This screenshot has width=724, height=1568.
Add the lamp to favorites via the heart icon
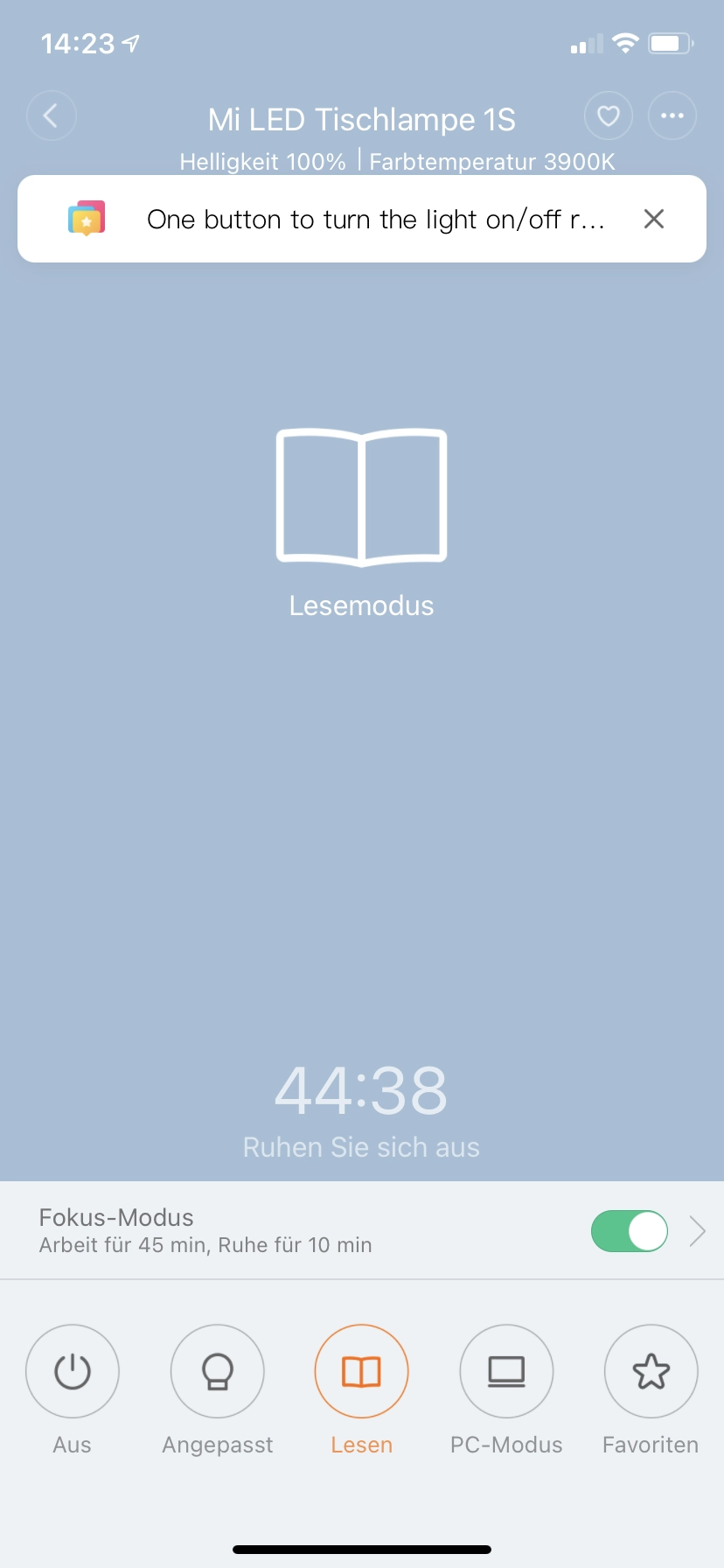[609, 115]
